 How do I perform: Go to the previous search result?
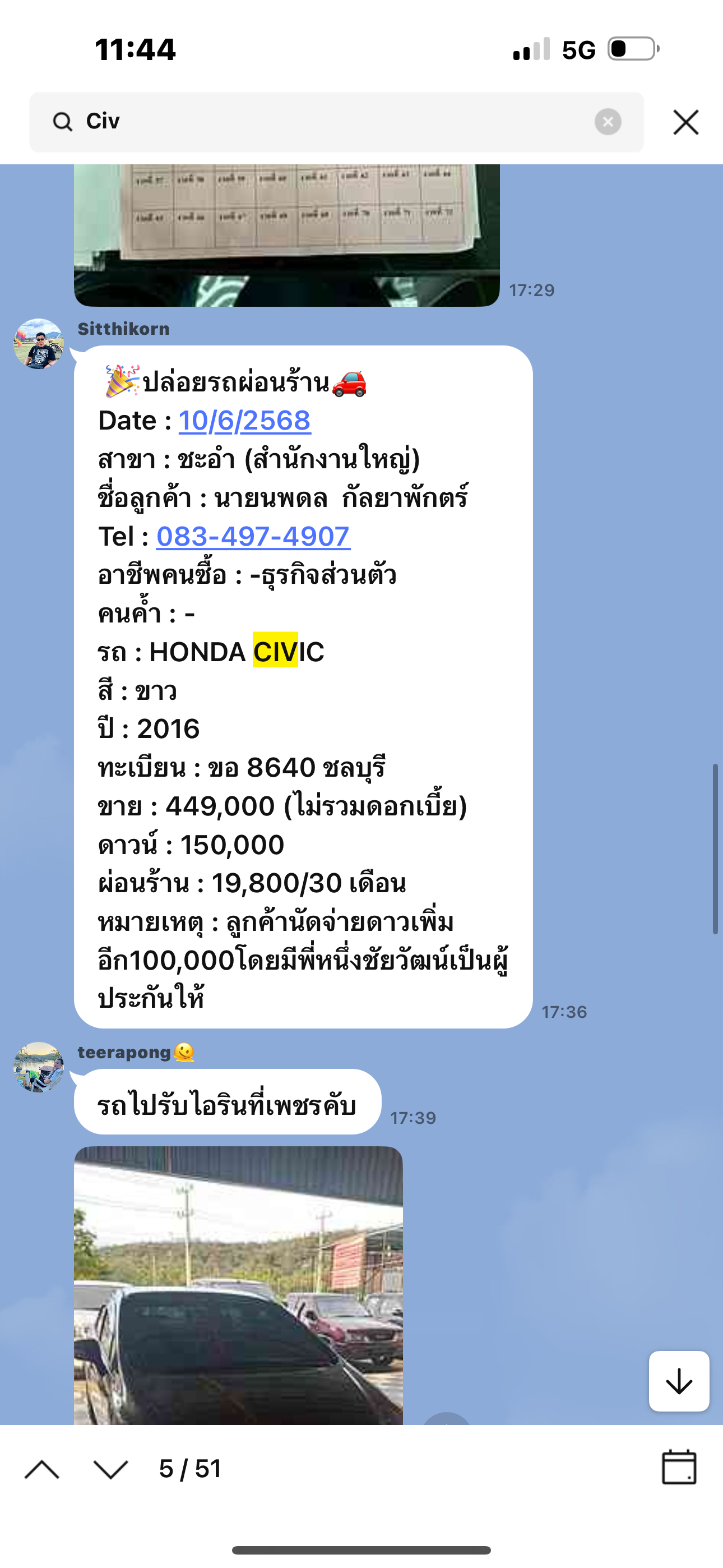pos(42,1469)
